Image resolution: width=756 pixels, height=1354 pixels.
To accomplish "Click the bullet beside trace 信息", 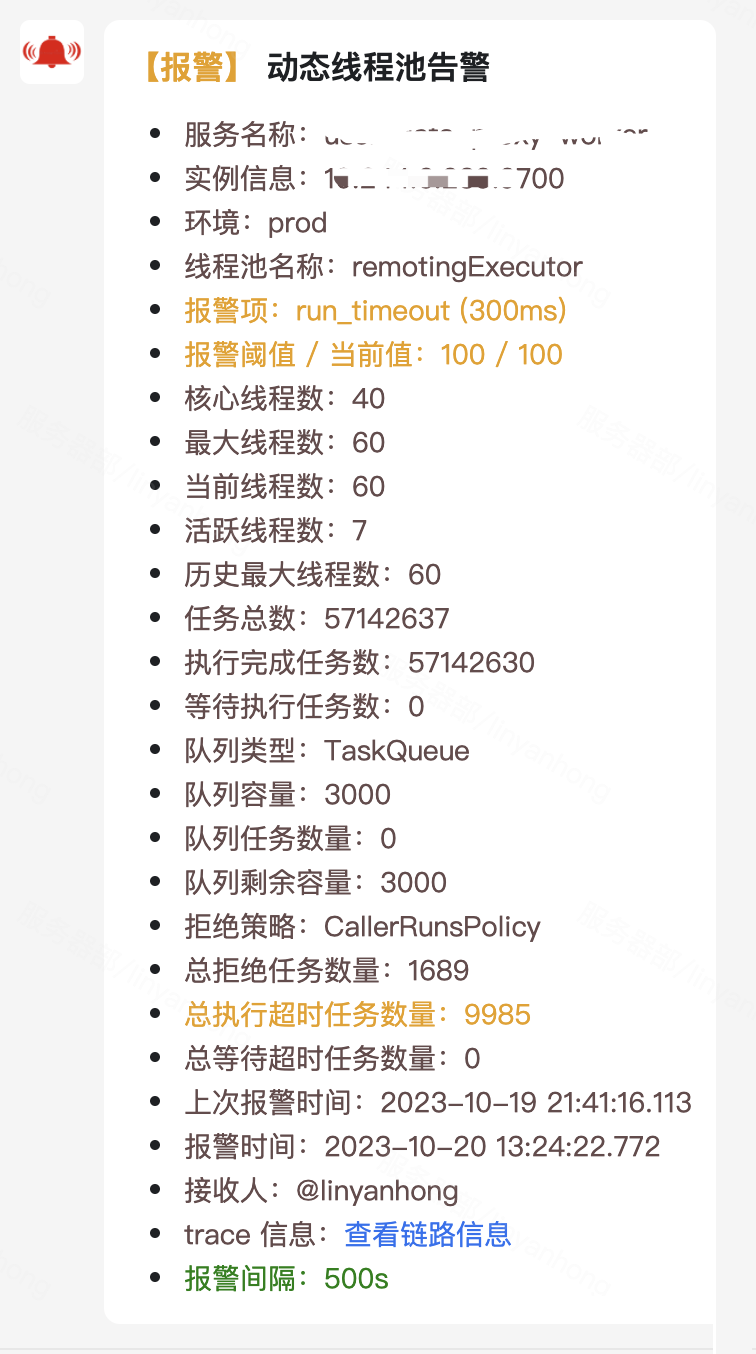I will [x=157, y=1234].
